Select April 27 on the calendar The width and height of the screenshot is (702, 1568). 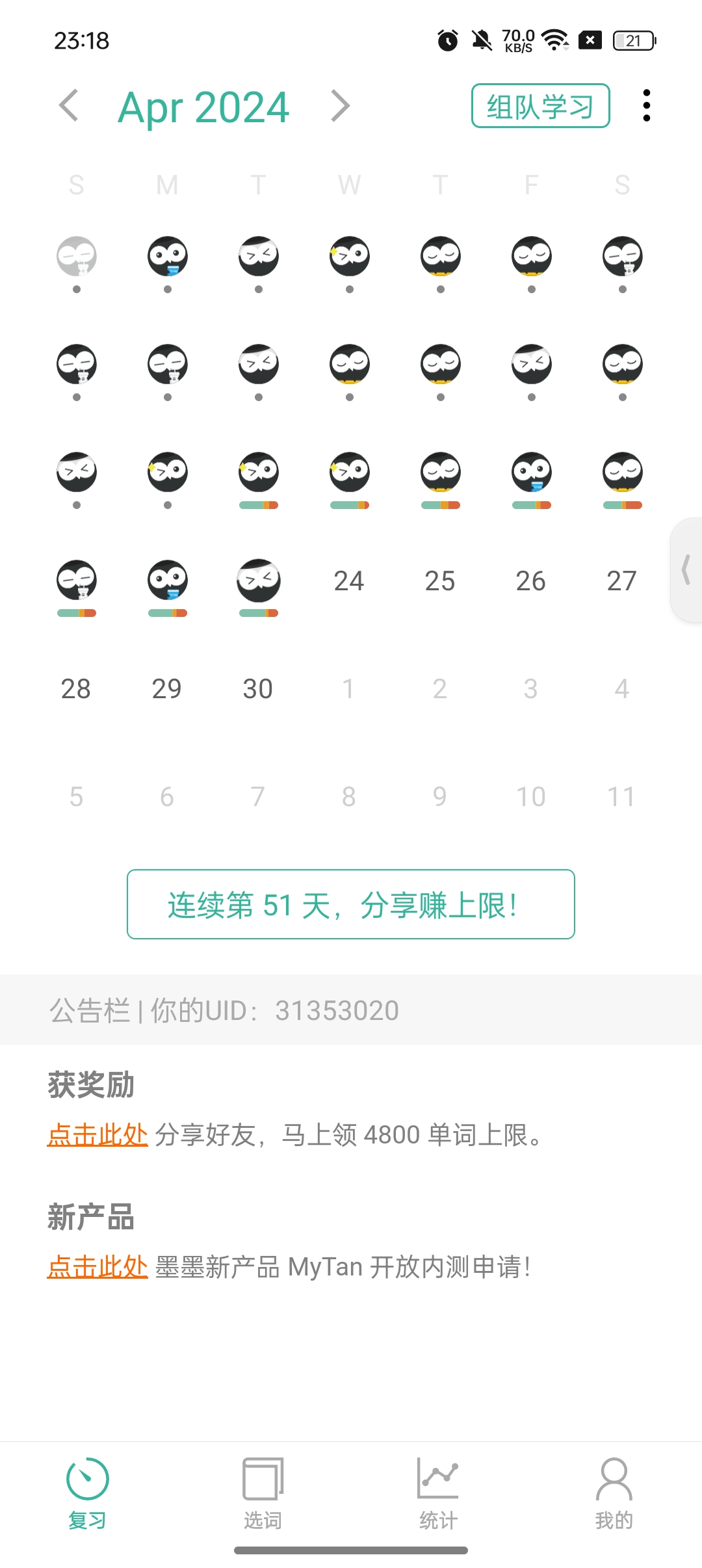point(621,581)
